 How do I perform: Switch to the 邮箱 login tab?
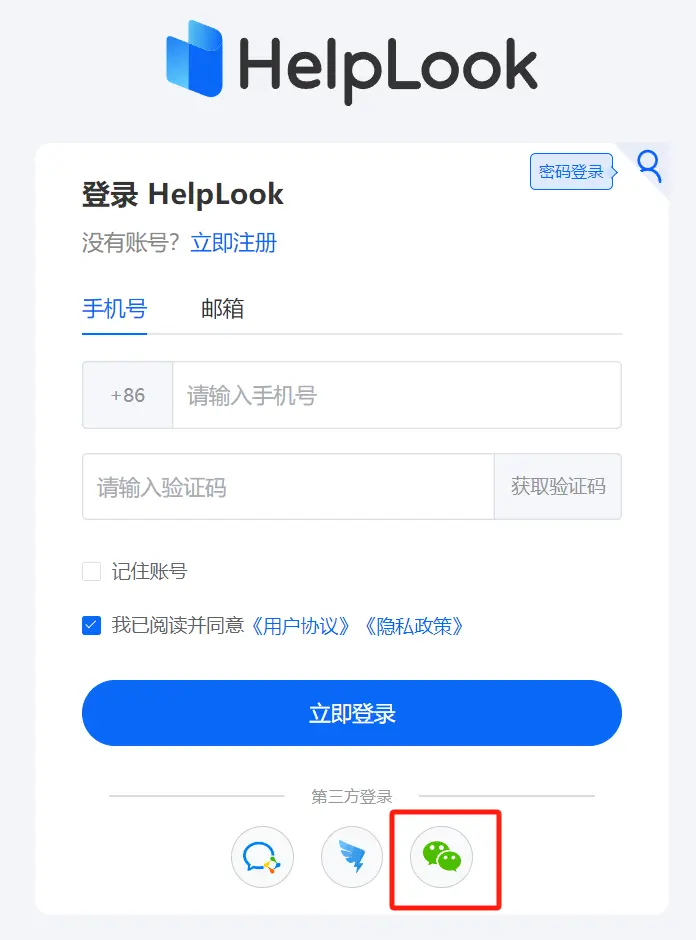(x=222, y=309)
